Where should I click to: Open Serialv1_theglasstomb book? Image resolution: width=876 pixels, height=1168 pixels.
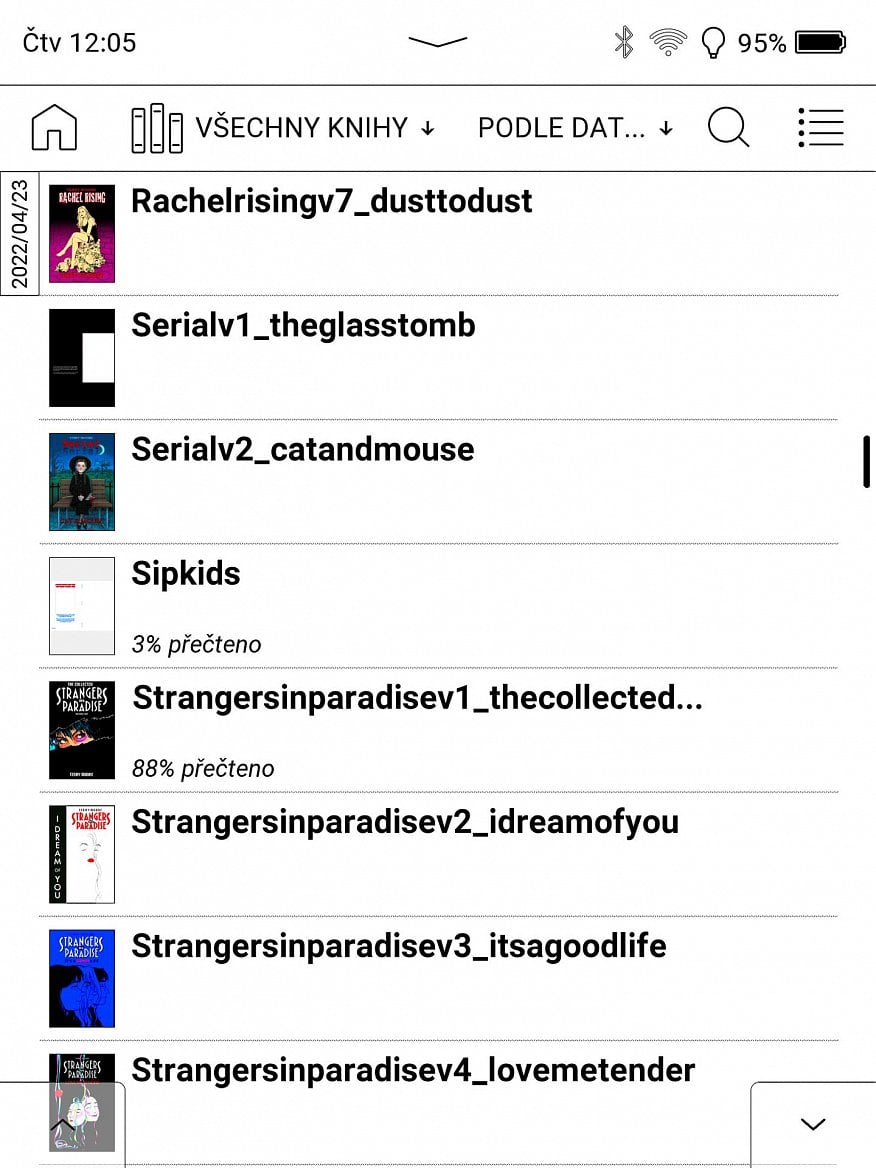click(x=303, y=326)
